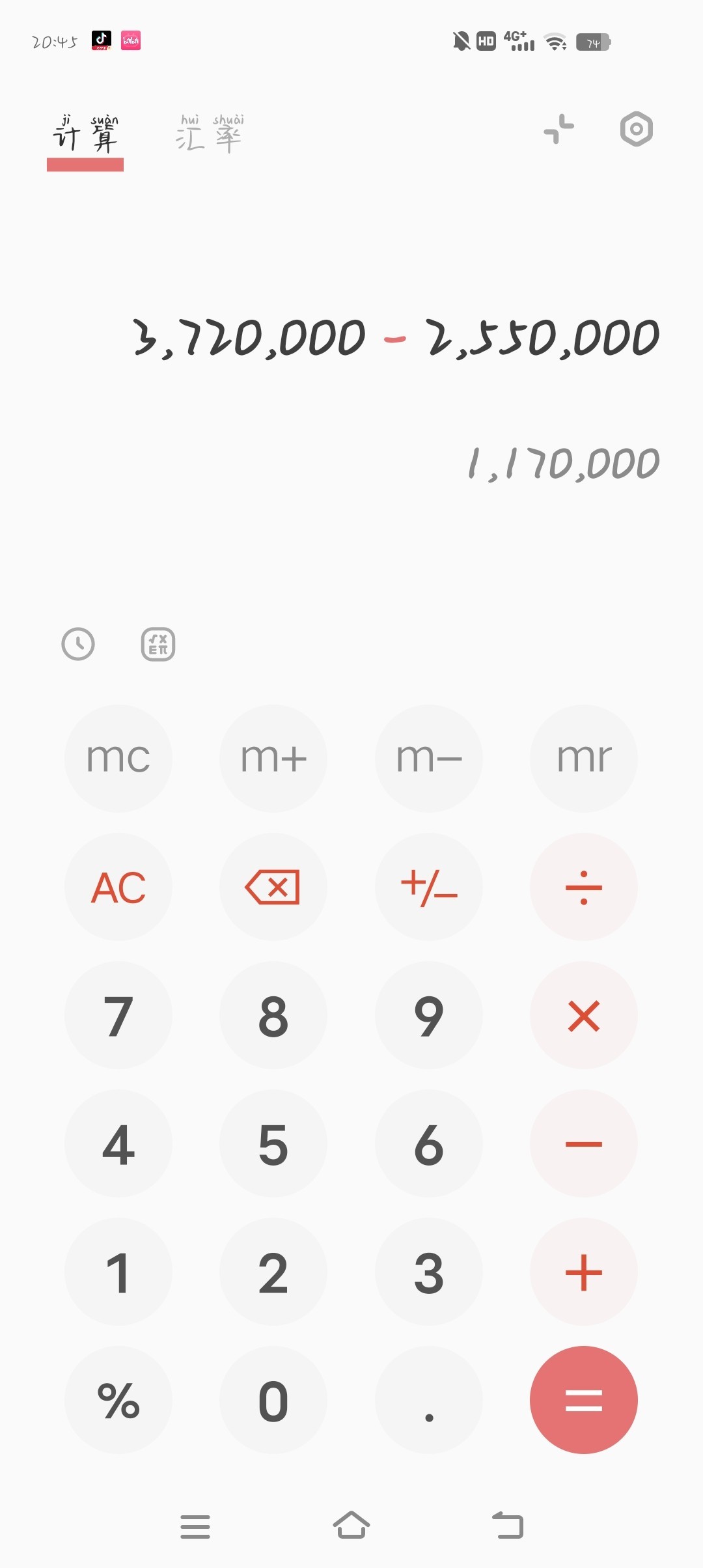Select the division operator
The image size is (703, 1568).
584,887
